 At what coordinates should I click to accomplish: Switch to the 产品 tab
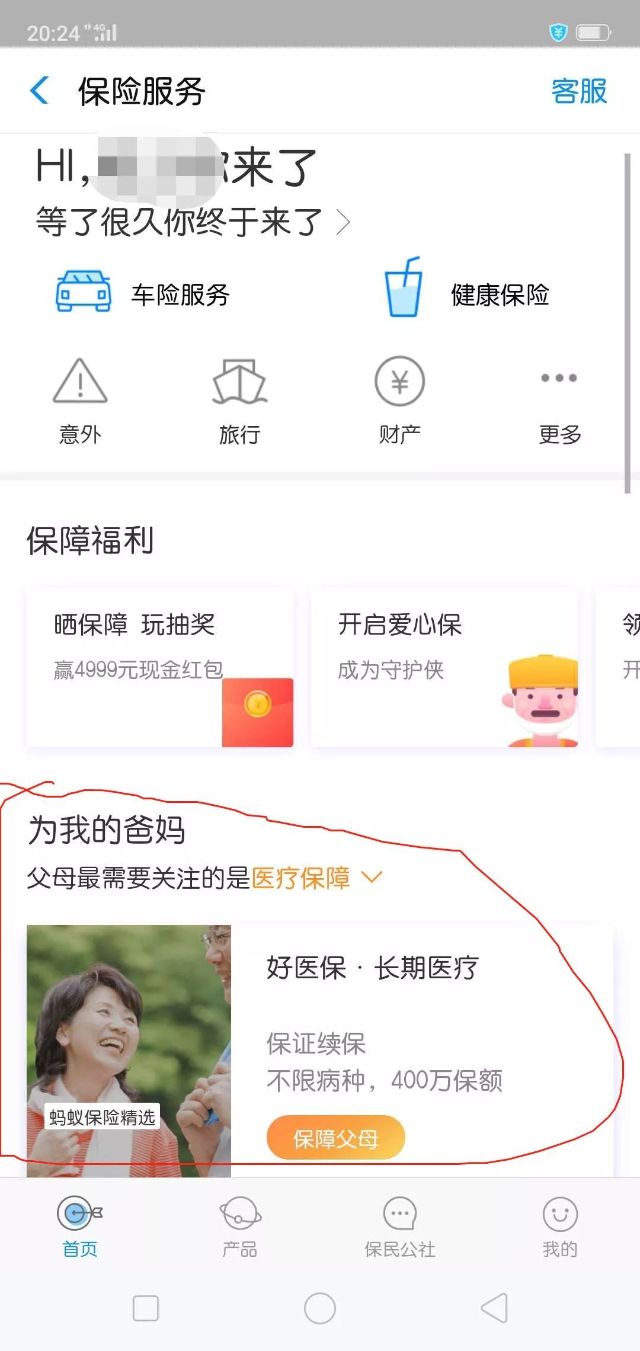(x=240, y=1227)
